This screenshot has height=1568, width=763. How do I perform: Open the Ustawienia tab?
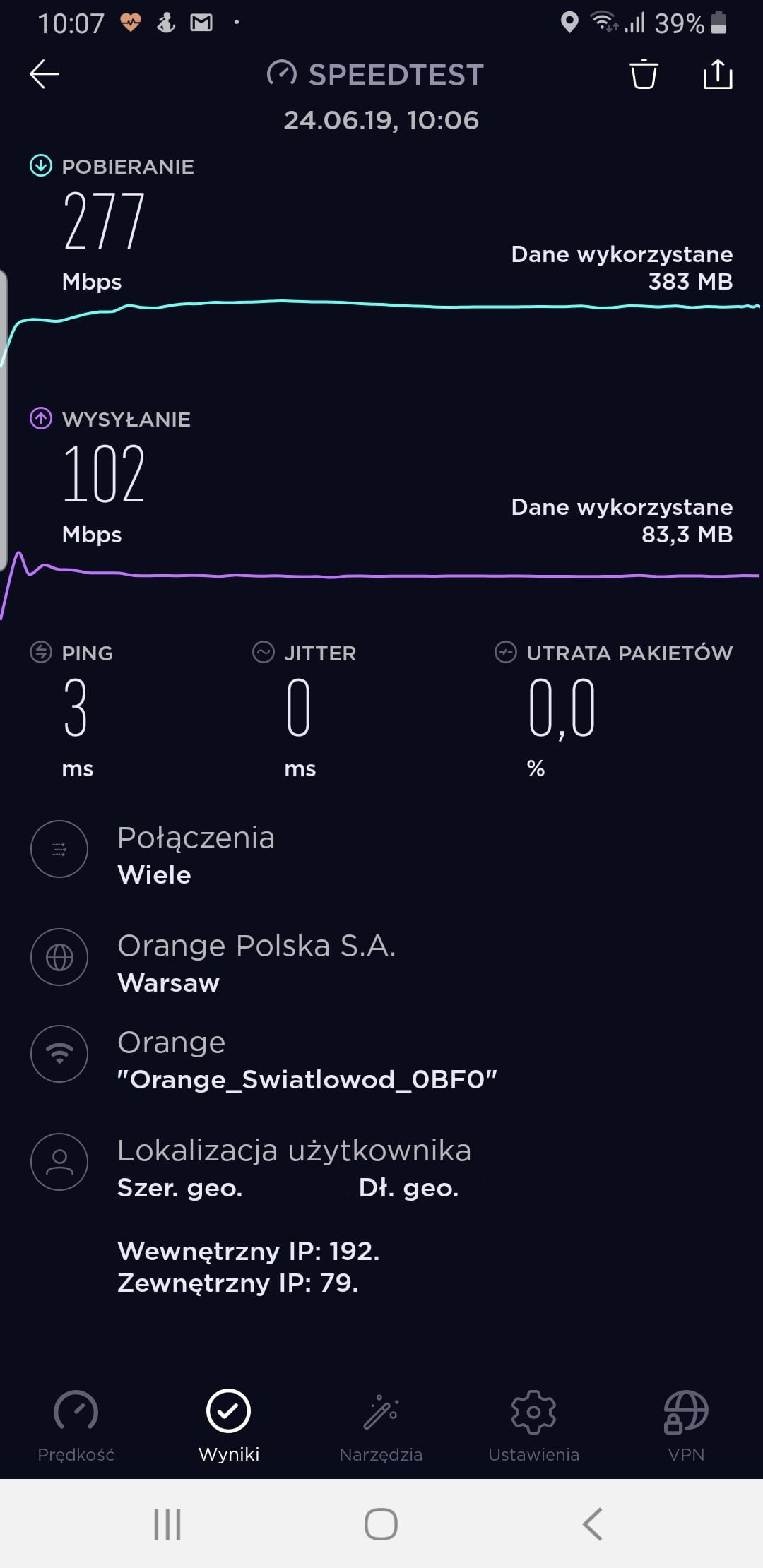(x=533, y=1426)
